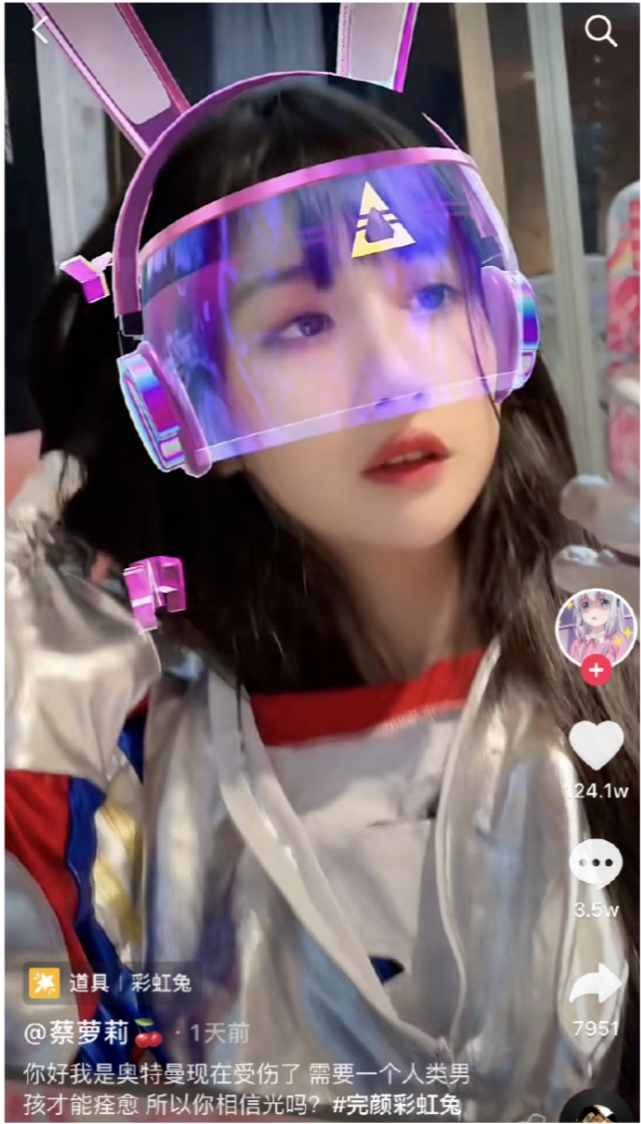Like this video with the heart

[x=596, y=746]
